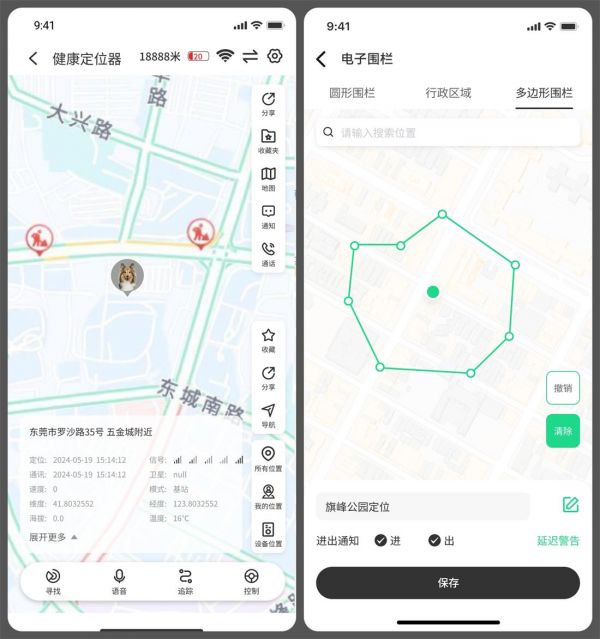
Task: Show 设备位置 on map
Action: pos(268,534)
